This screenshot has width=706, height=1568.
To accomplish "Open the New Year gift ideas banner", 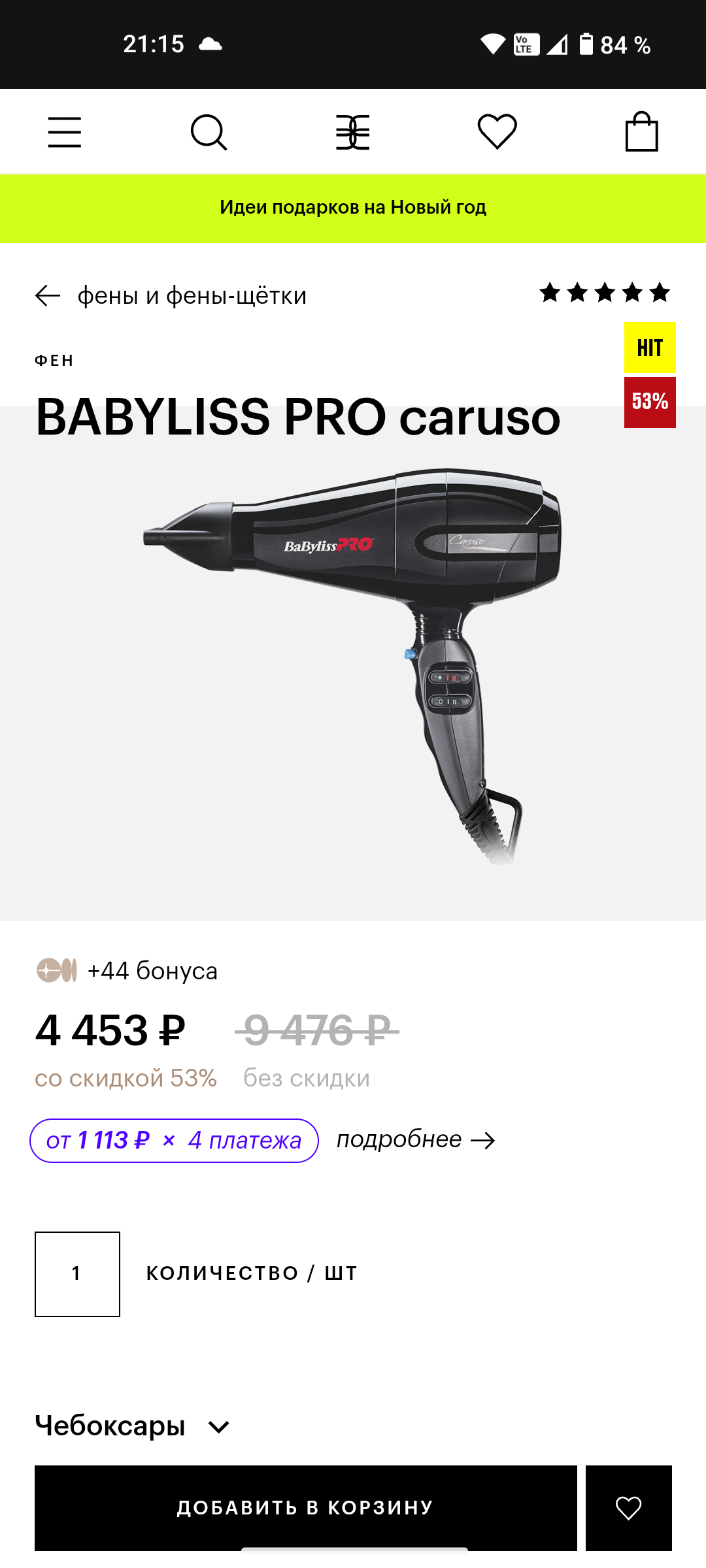I will (353, 208).
